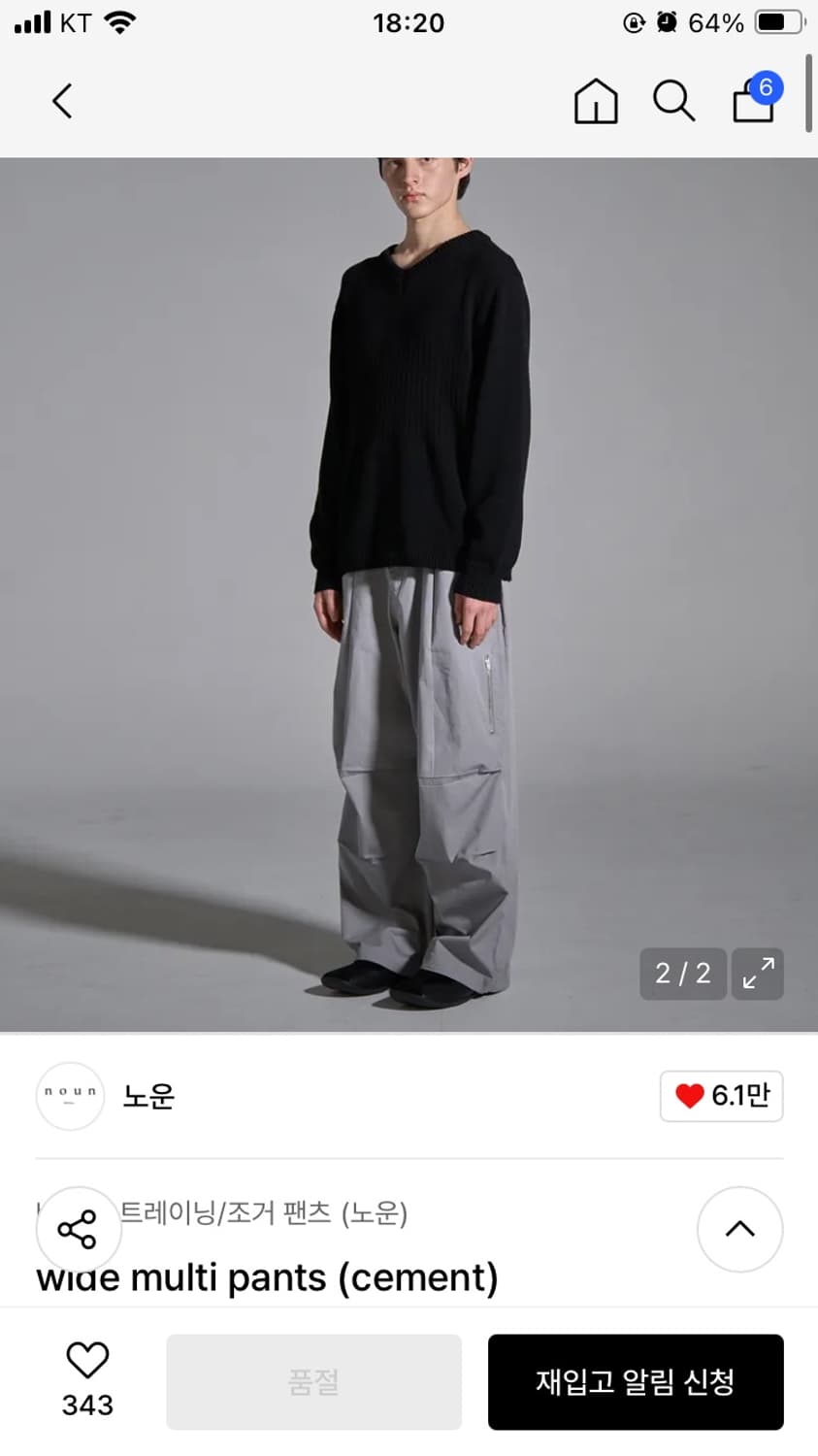The image size is (818, 1456).
Task: Tap the back arrow to return
Action: click(61, 101)
